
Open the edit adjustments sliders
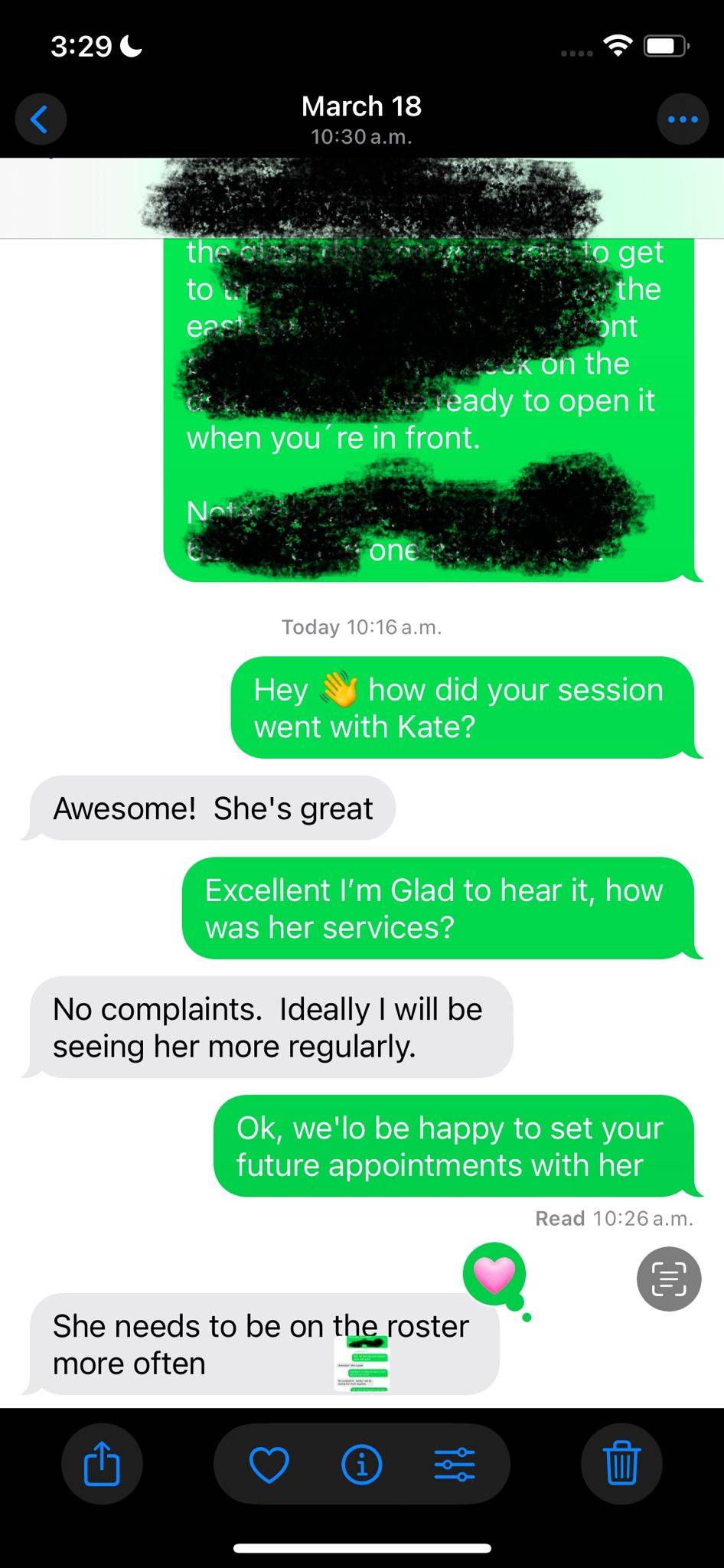455,1465
